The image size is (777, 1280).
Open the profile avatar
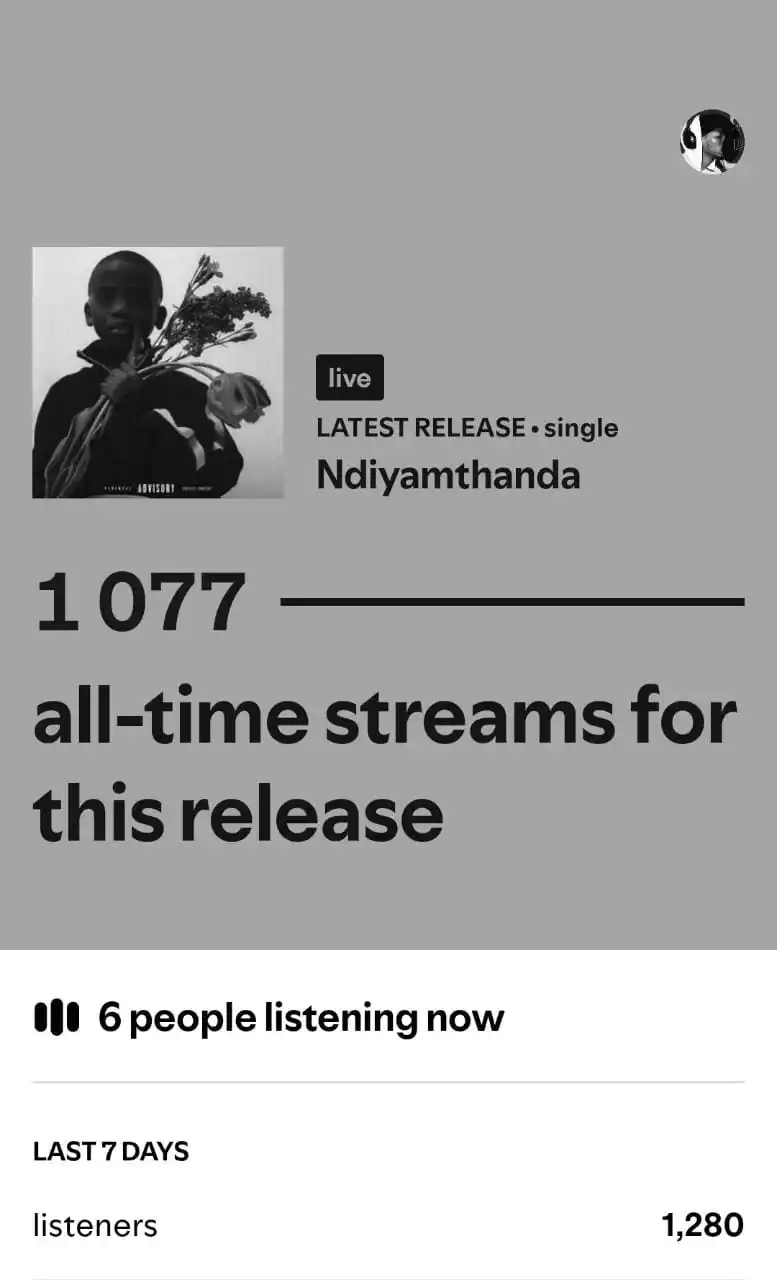tap(712, 142)
